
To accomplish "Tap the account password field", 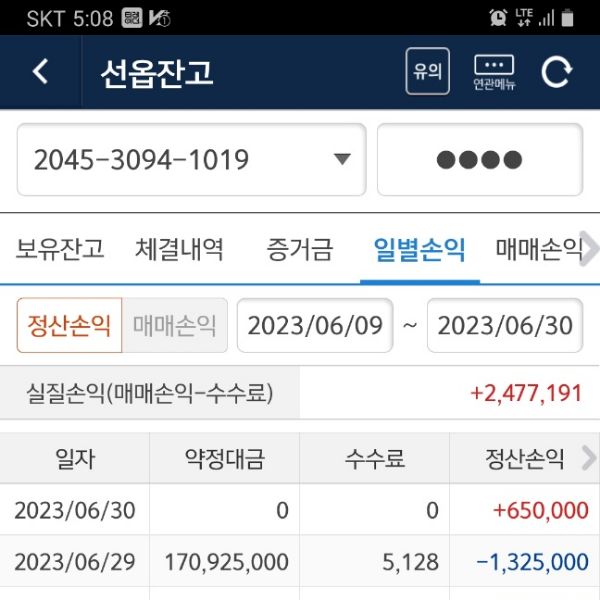I will (479, 160).
